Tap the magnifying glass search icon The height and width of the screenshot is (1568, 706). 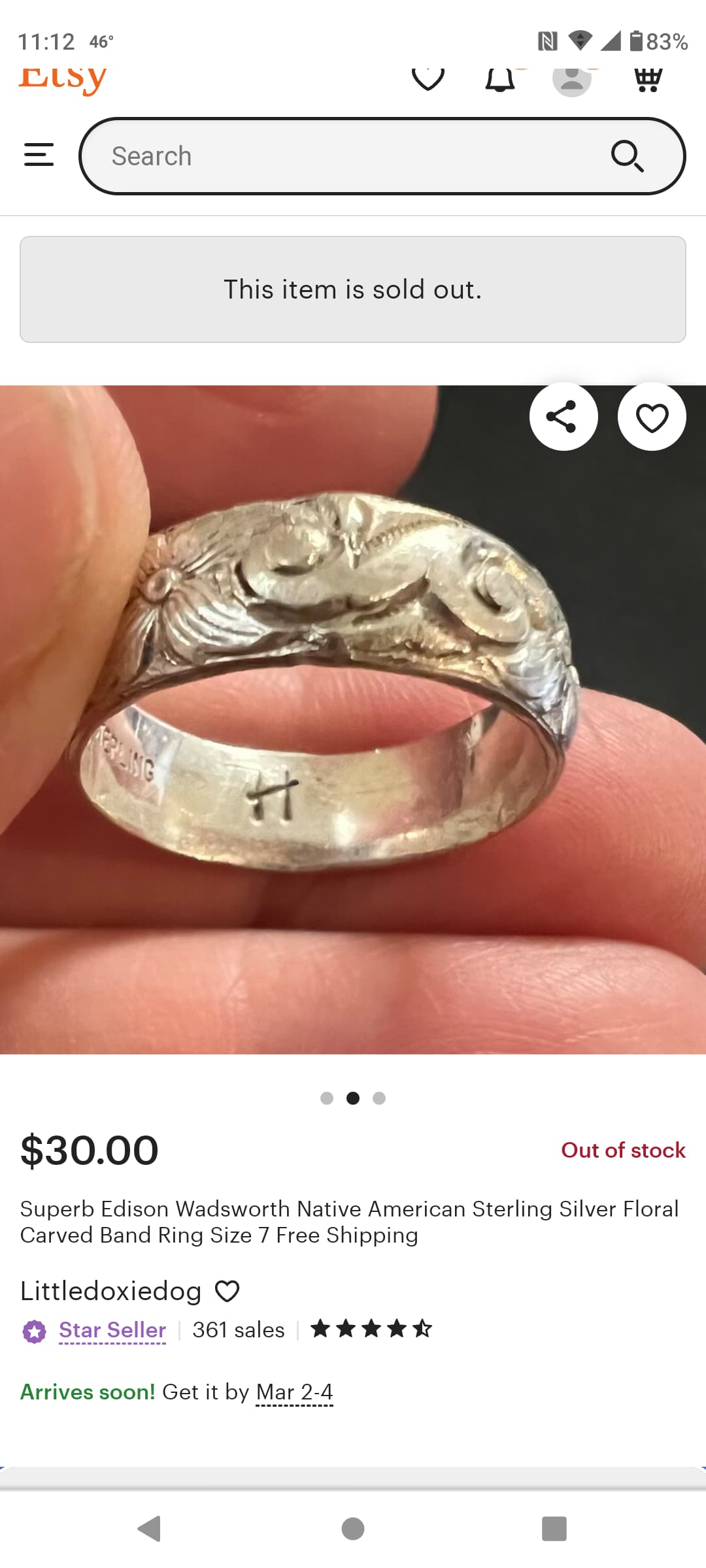(627, 156)
